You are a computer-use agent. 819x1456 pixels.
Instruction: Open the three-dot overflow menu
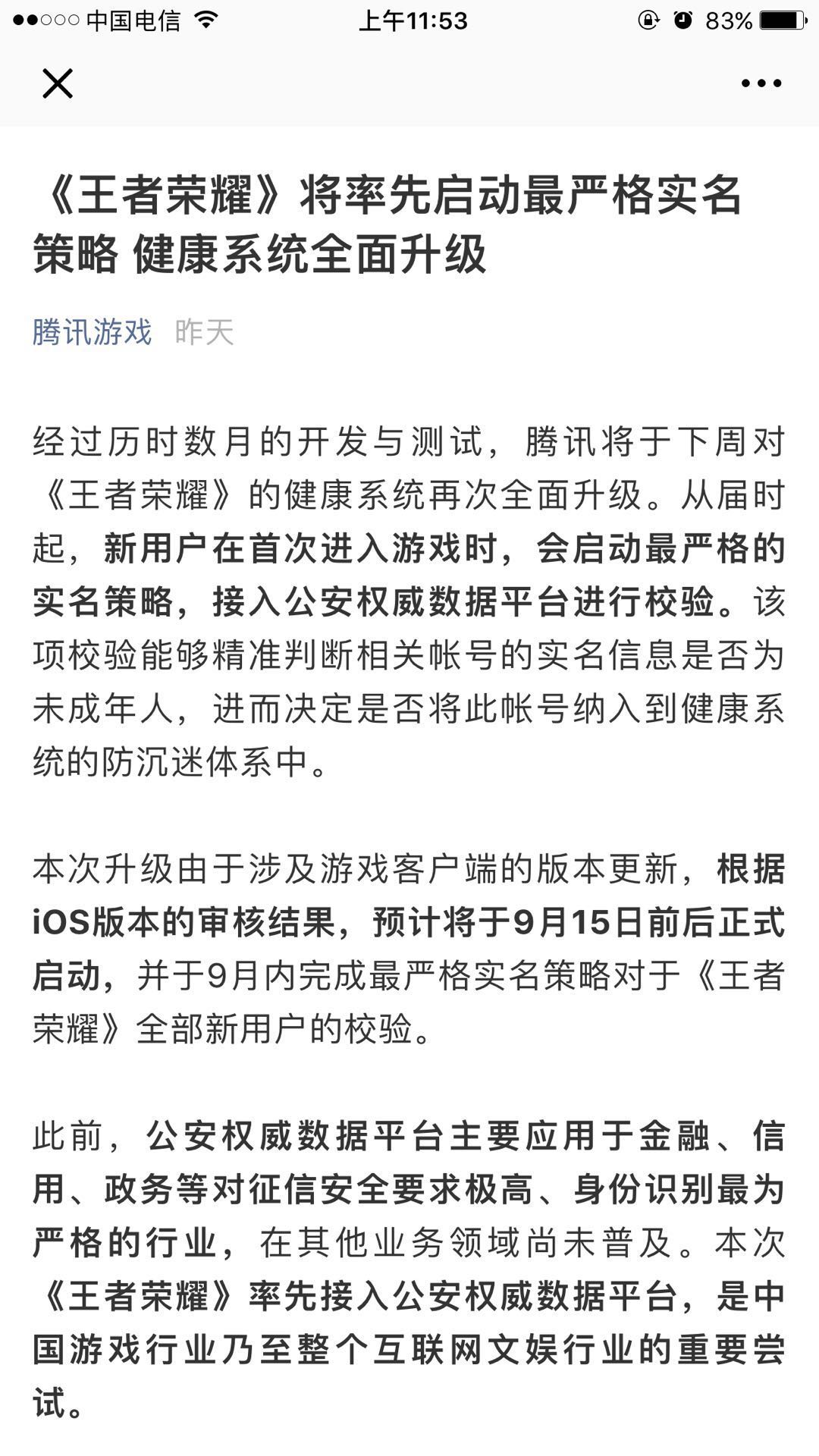[761, 83]
